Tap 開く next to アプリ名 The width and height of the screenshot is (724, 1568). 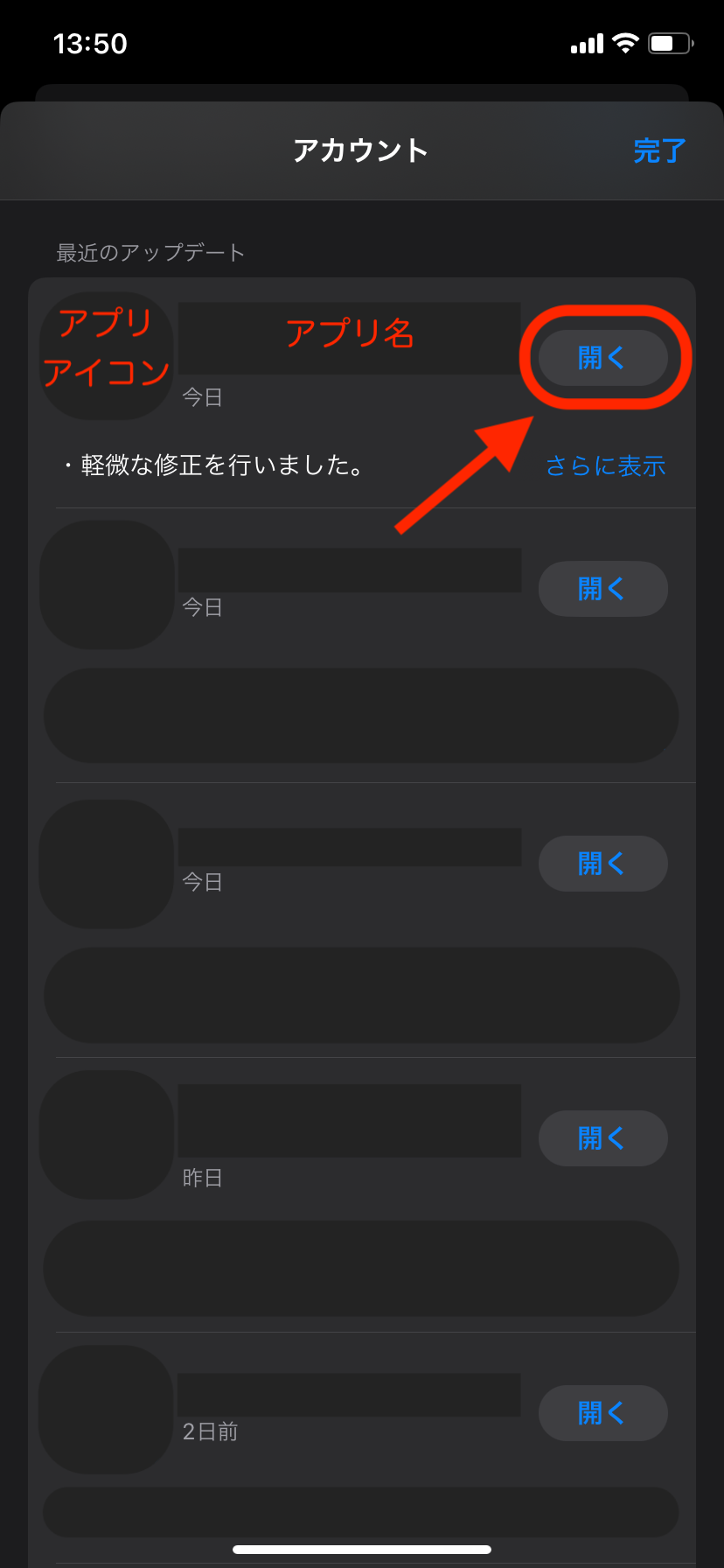[x=602, y=358]
